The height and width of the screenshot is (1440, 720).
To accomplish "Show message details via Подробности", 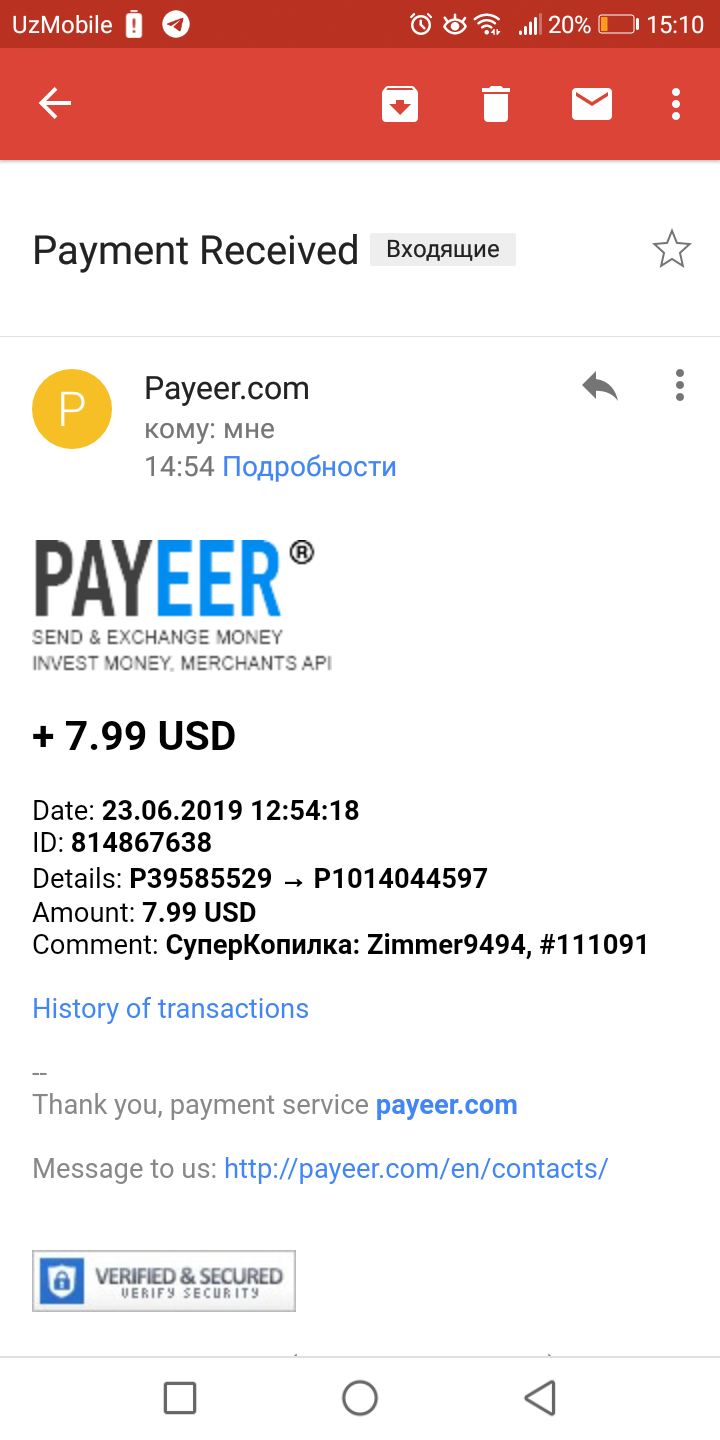I will click(x=309, y=467).
